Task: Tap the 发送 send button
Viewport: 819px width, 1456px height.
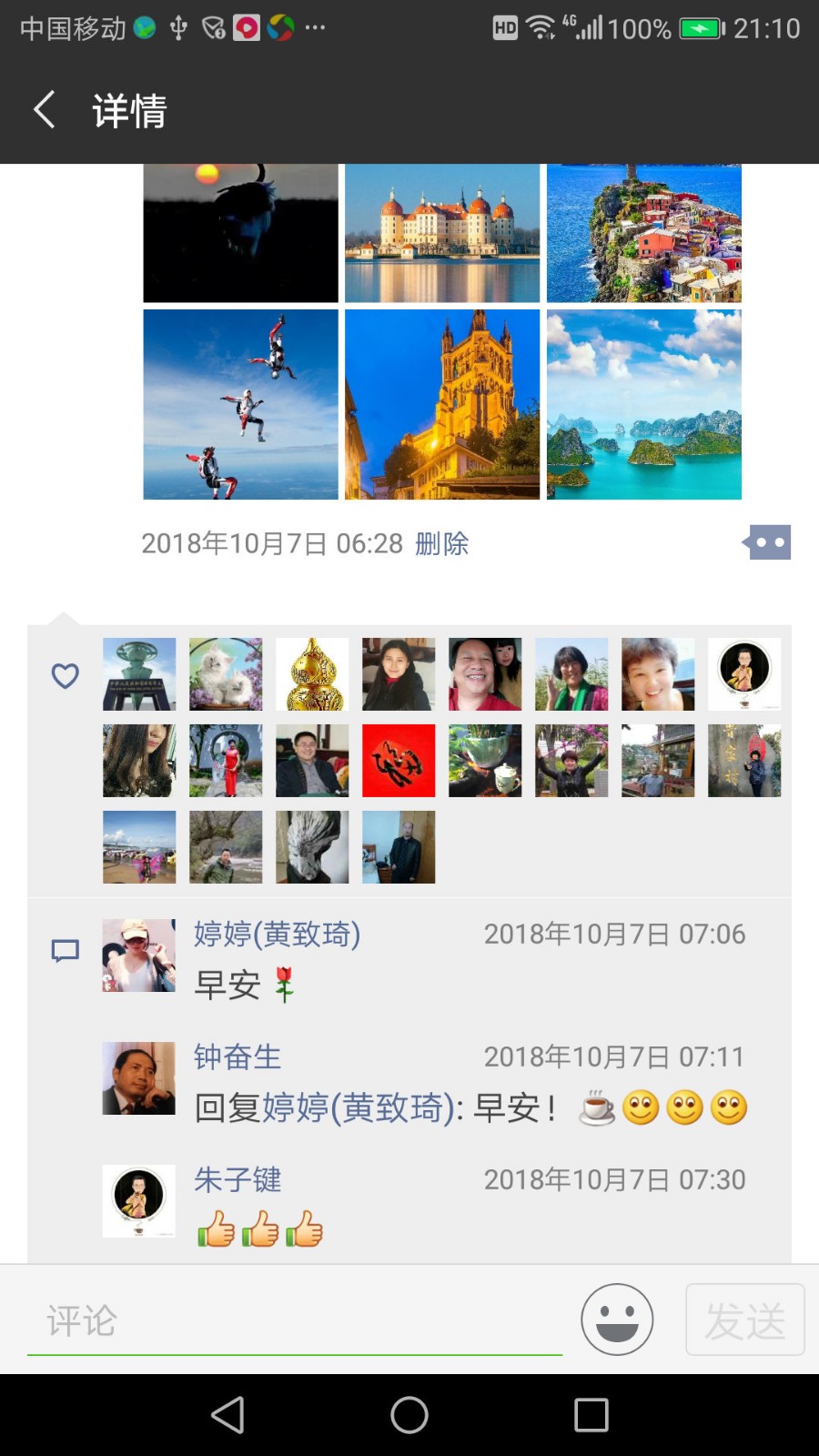Action: [744, 1319]
